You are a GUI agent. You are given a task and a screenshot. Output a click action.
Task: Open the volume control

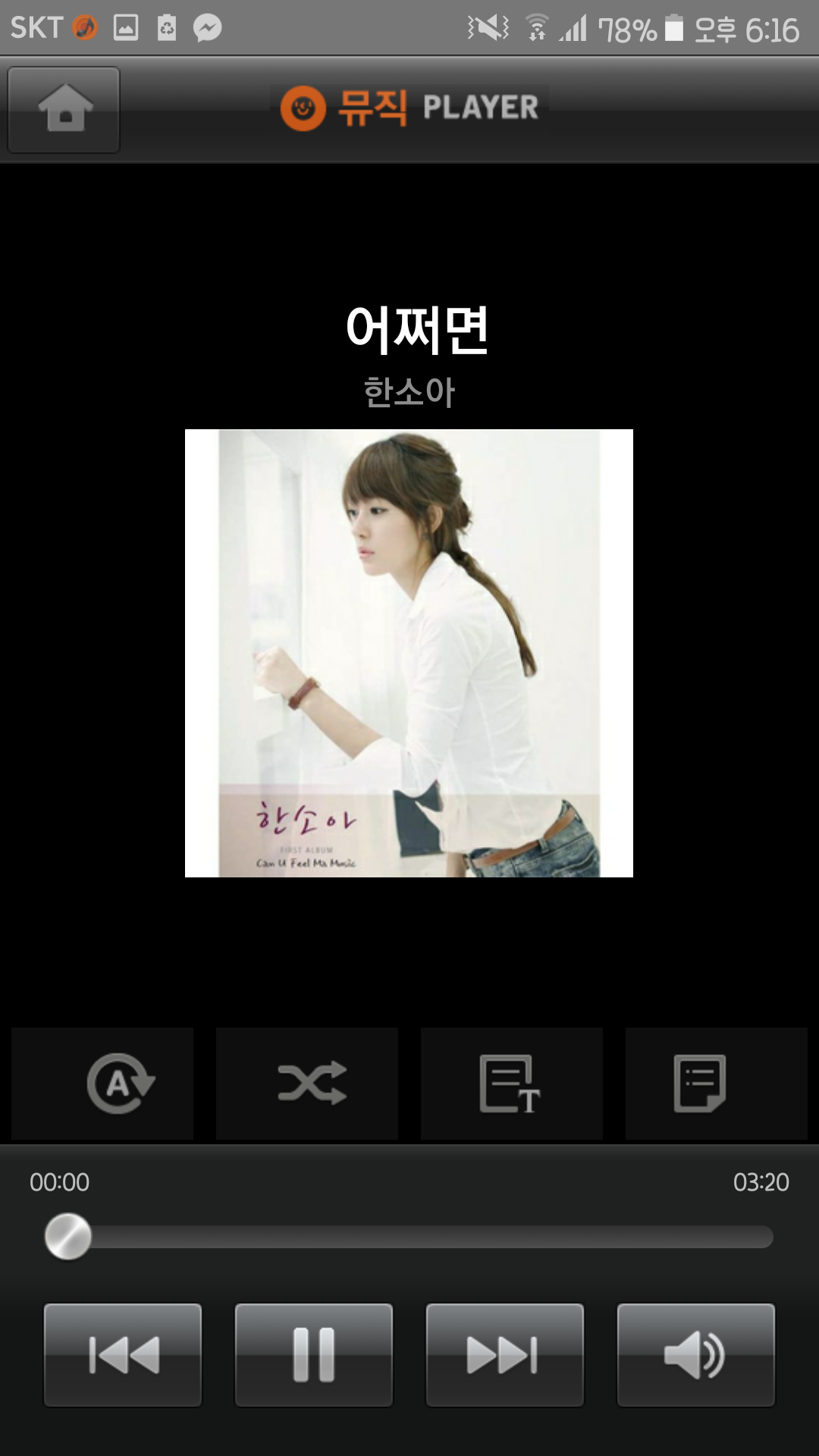[x=696, y=1355]
